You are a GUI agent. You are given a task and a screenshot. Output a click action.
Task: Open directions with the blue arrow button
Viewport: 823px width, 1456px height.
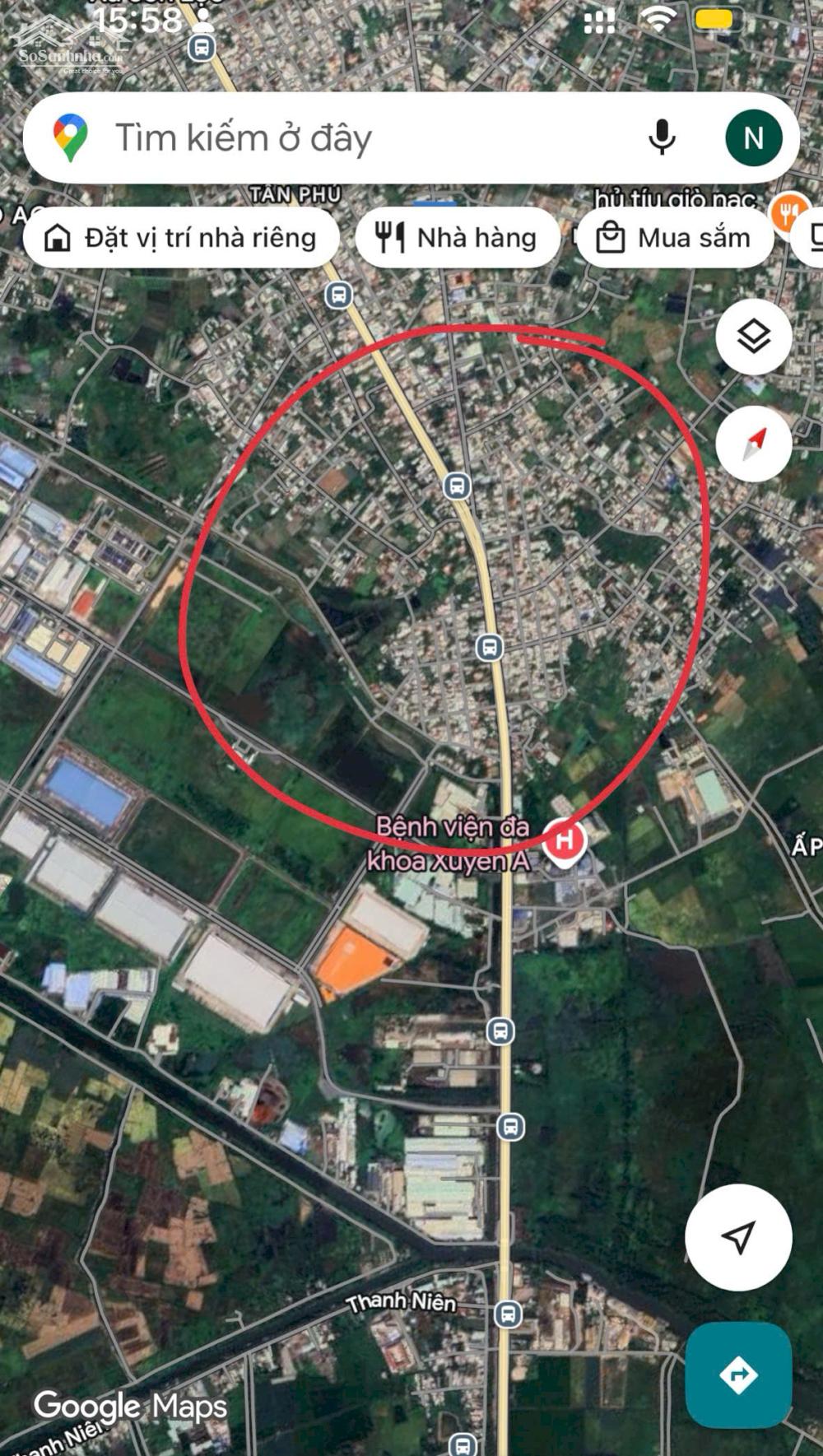(x=738, y=1375)
